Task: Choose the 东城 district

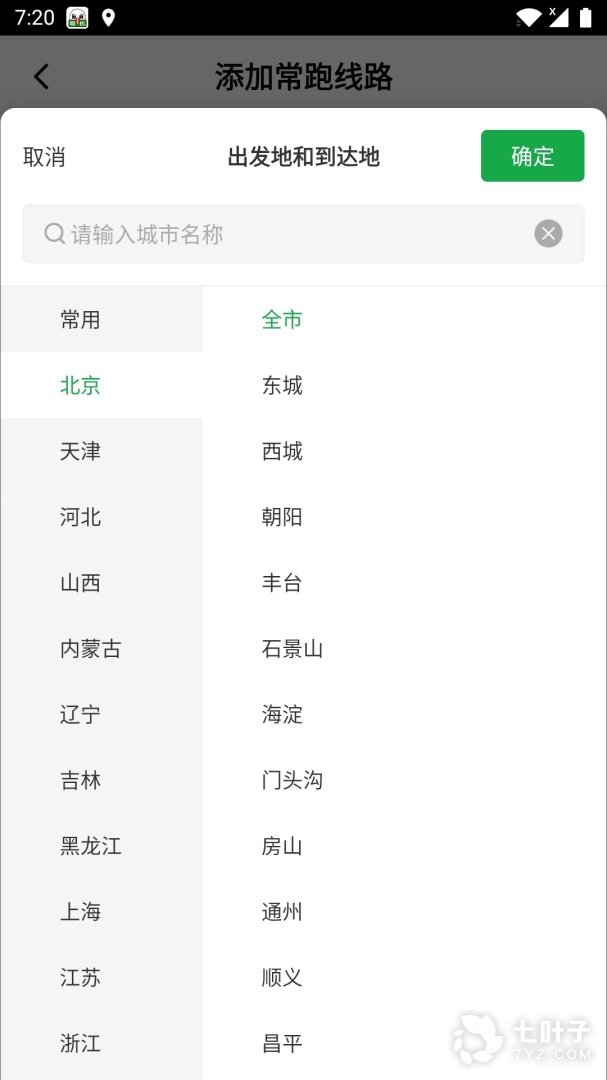Action: [x=282, y=386]
